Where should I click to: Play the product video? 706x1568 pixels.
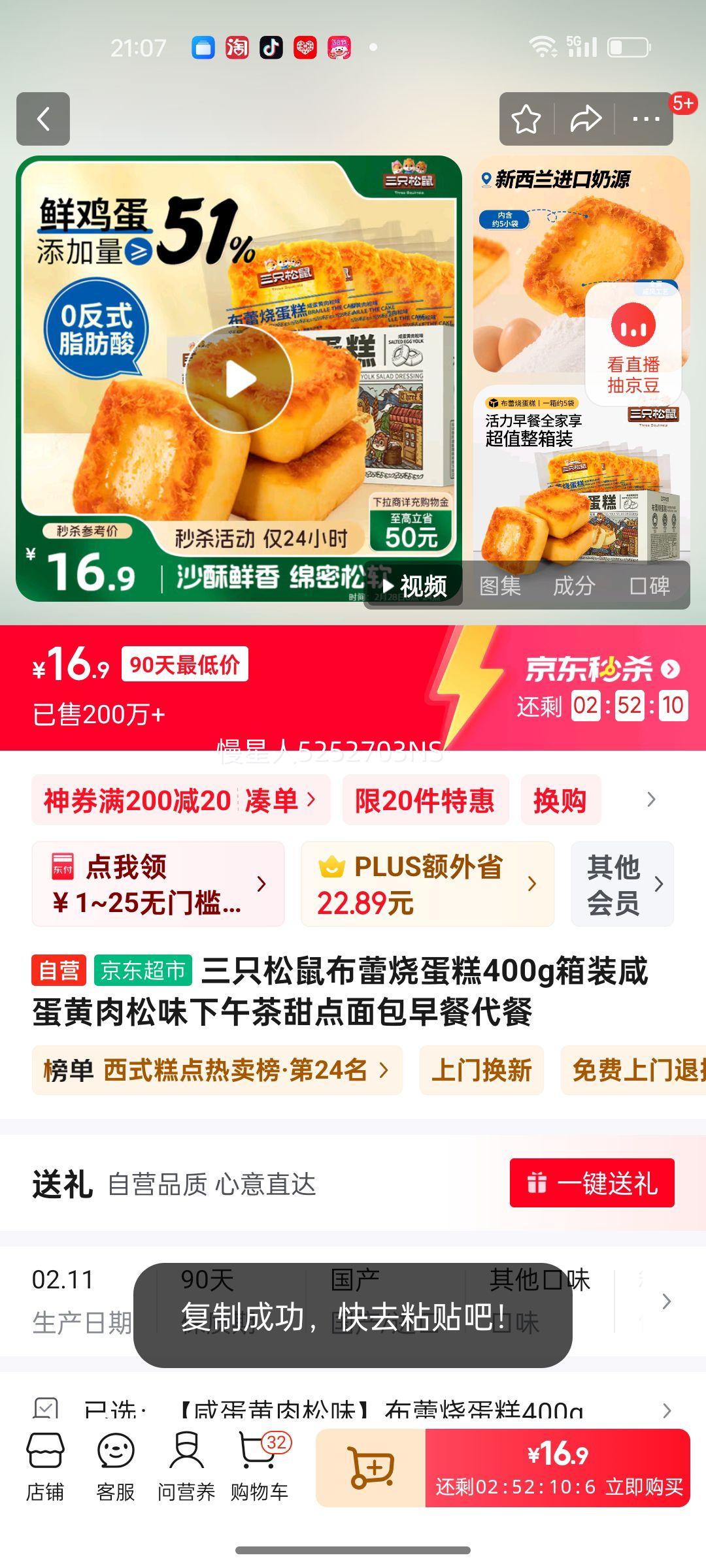point(239,378)
